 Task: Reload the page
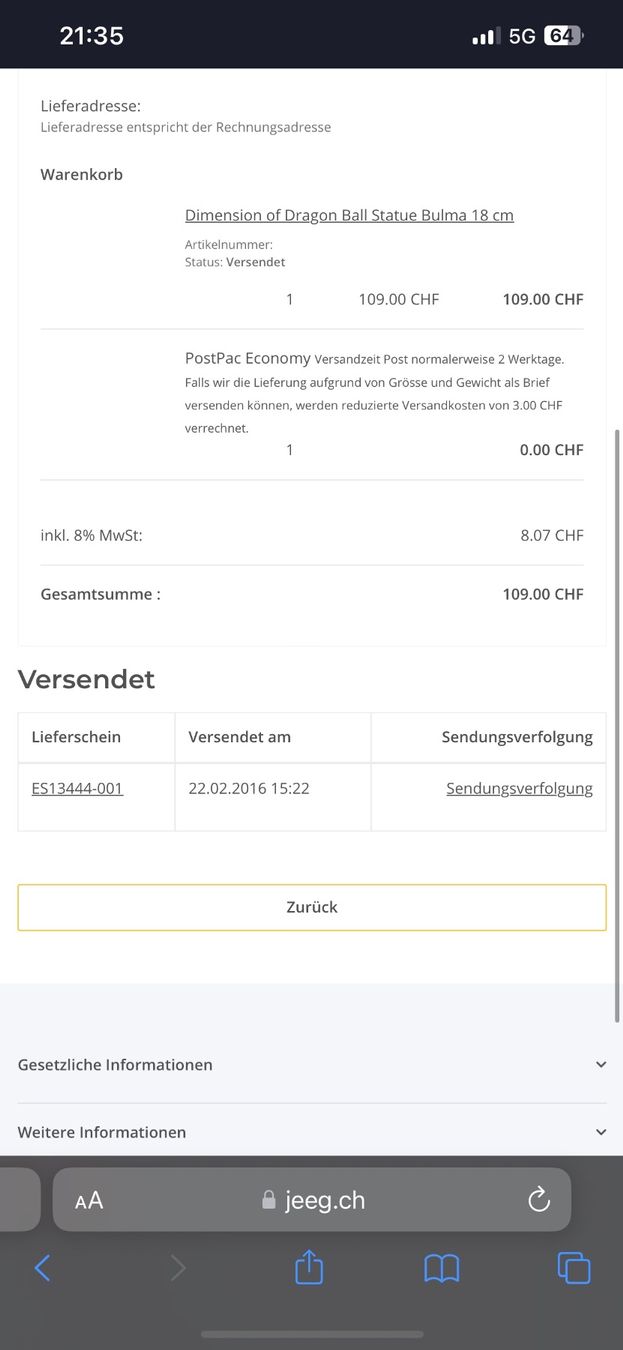point(539,1200)
